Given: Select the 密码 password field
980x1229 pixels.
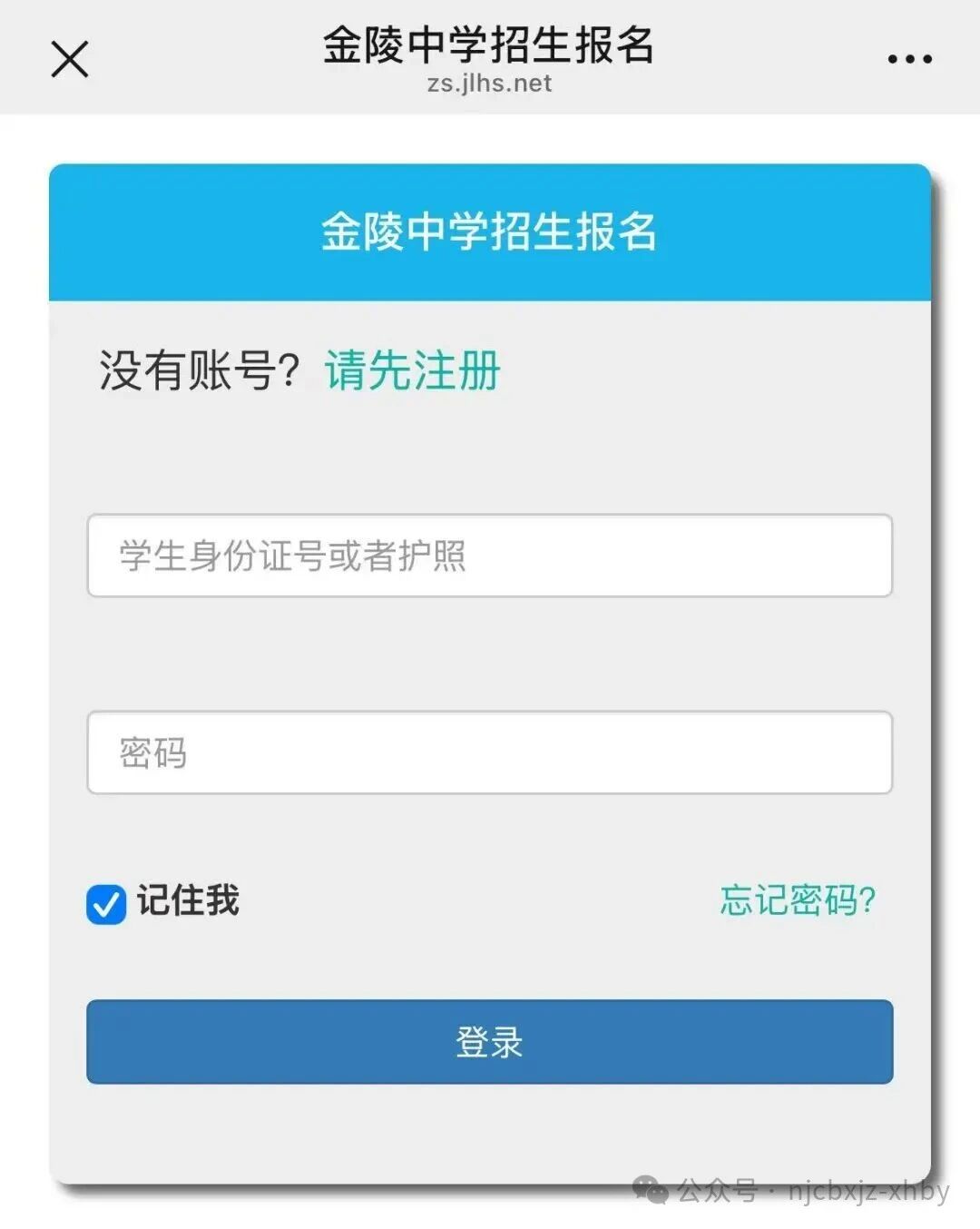Looking at the screenshot, I should coord(490,752).
